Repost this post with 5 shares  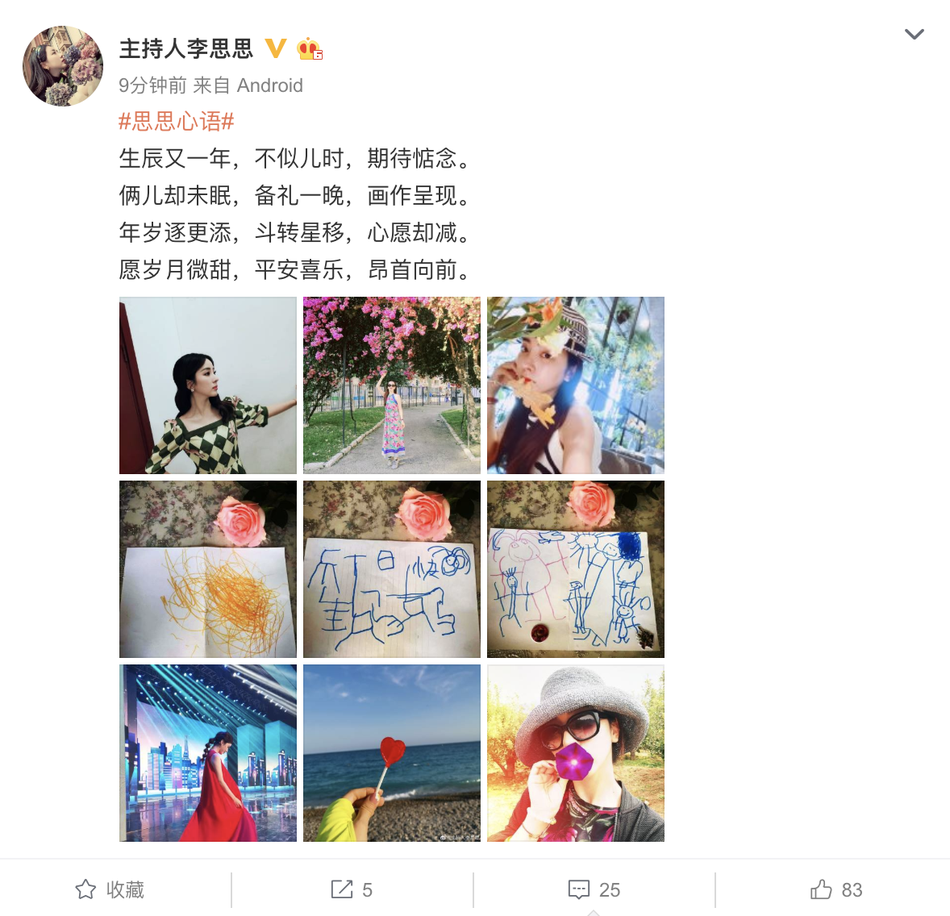tap(352, 889)
